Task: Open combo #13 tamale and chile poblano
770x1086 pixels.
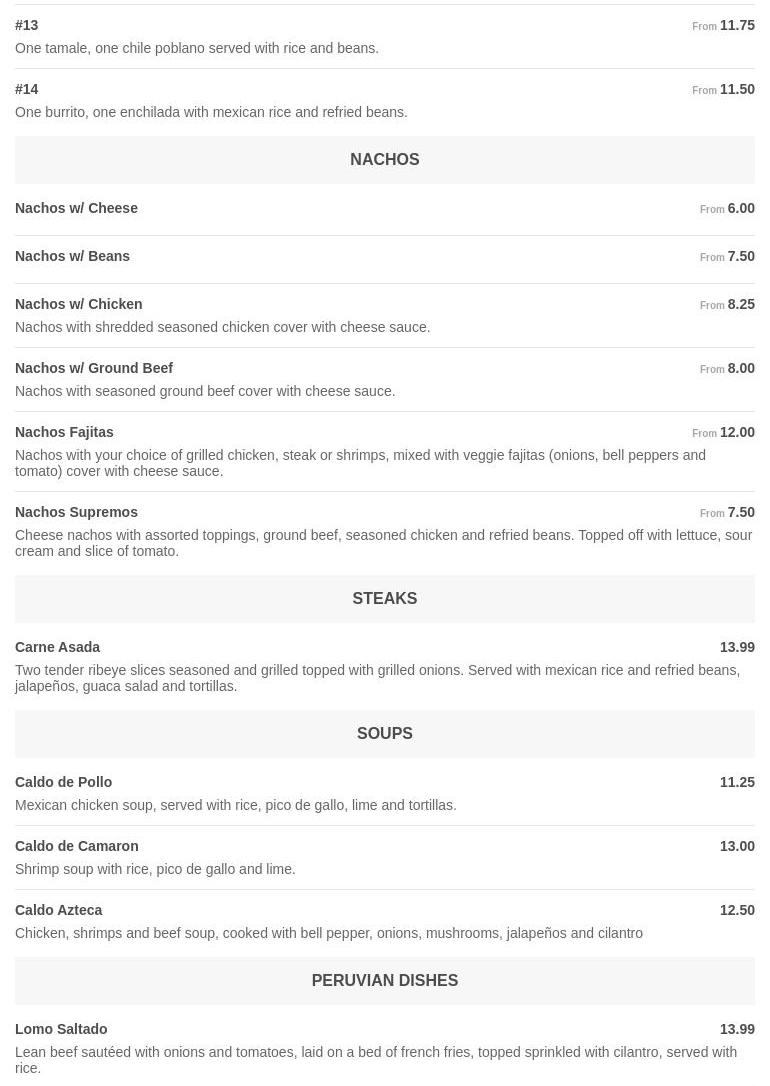Action: pyautogui.click(x=27, y=25)
